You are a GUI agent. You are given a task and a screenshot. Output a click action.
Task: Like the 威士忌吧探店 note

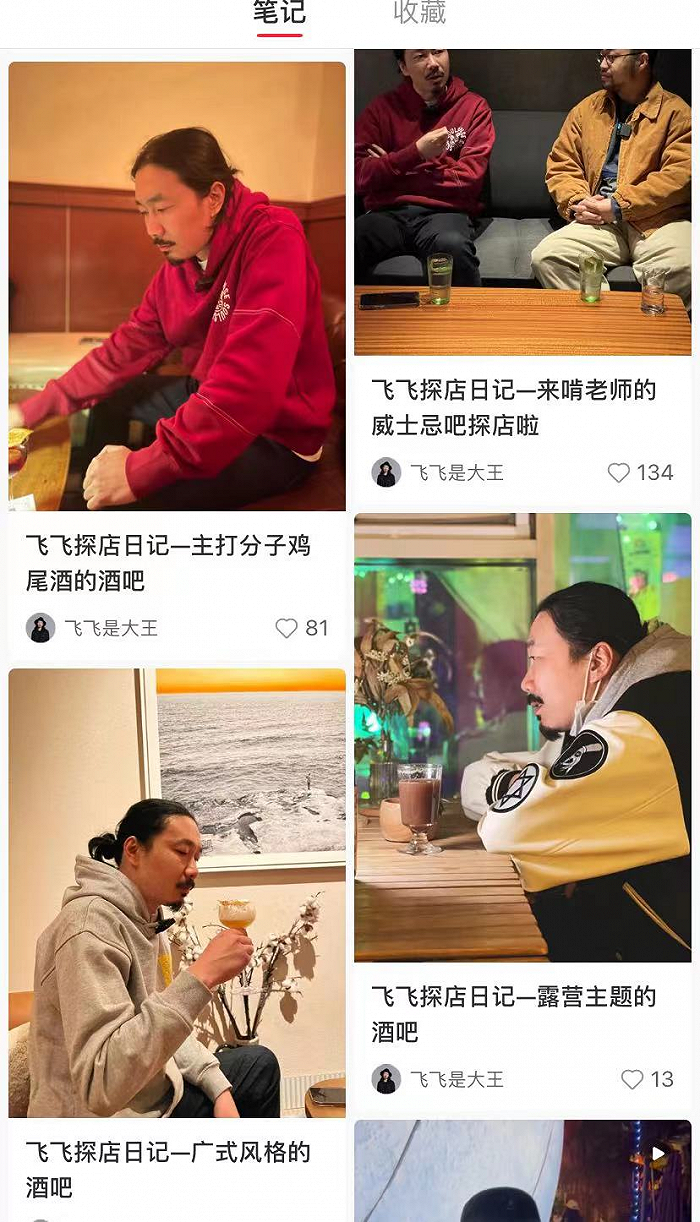pyautogui.click(x=619, y=473)
